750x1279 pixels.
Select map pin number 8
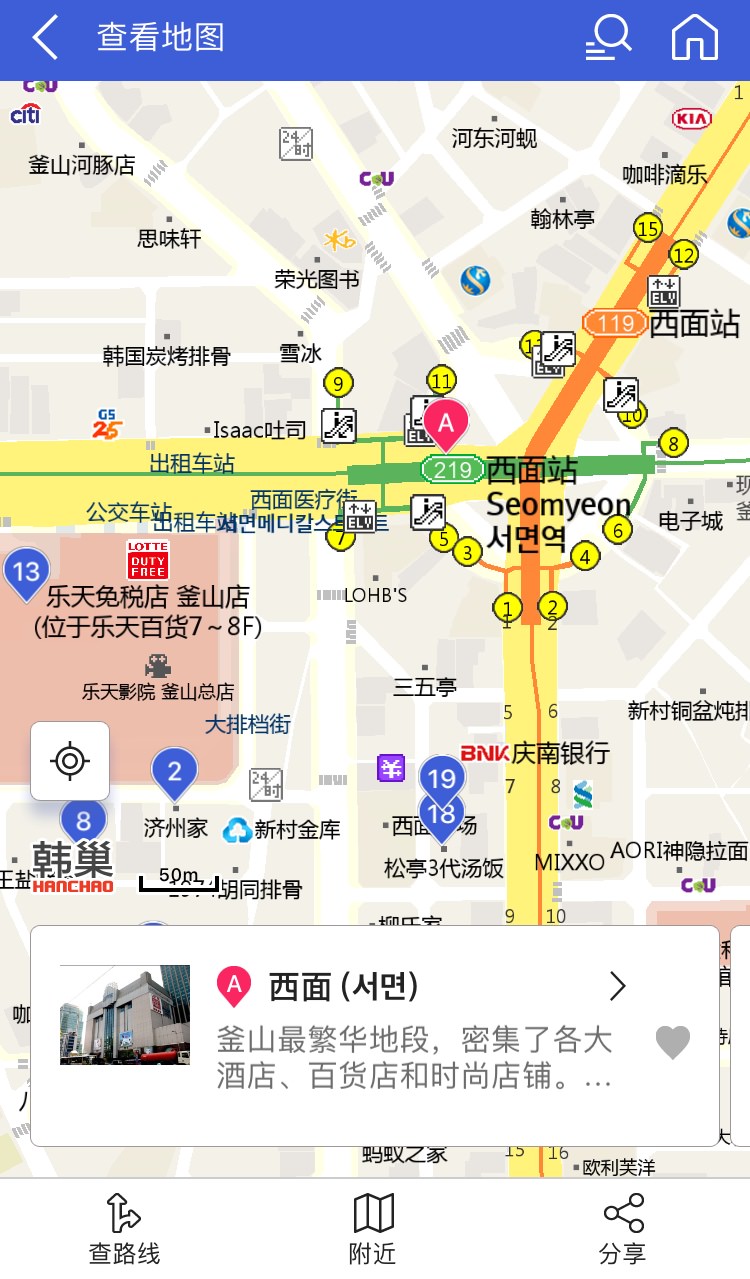click(x=84, y=822)
